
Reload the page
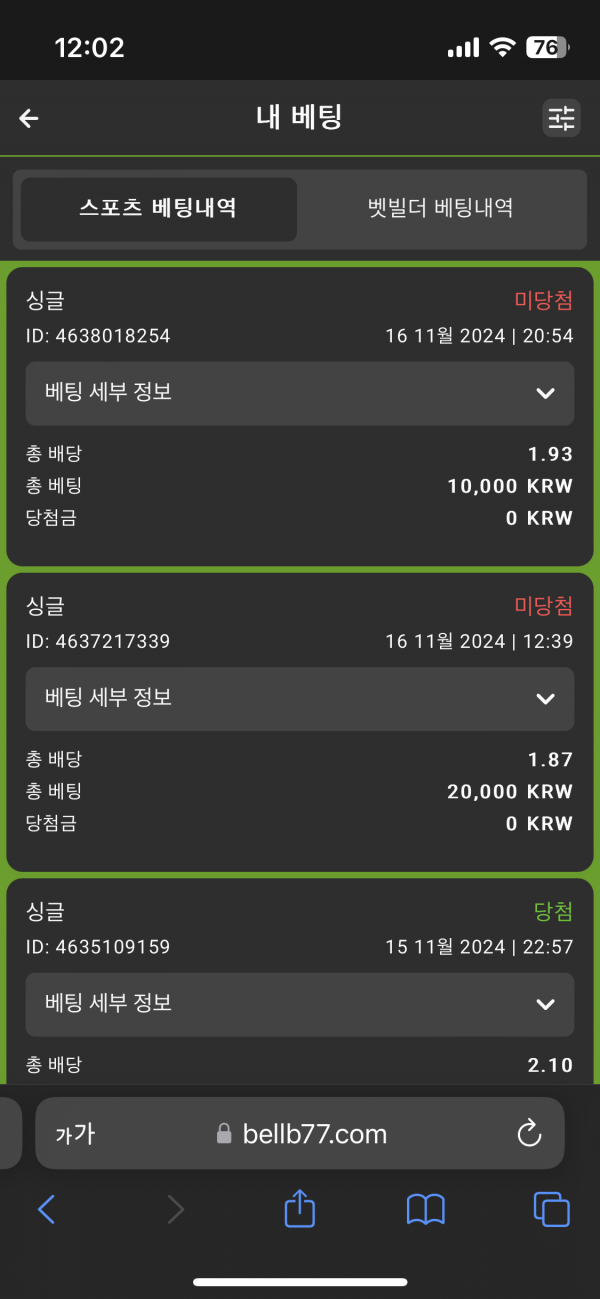528,1133
